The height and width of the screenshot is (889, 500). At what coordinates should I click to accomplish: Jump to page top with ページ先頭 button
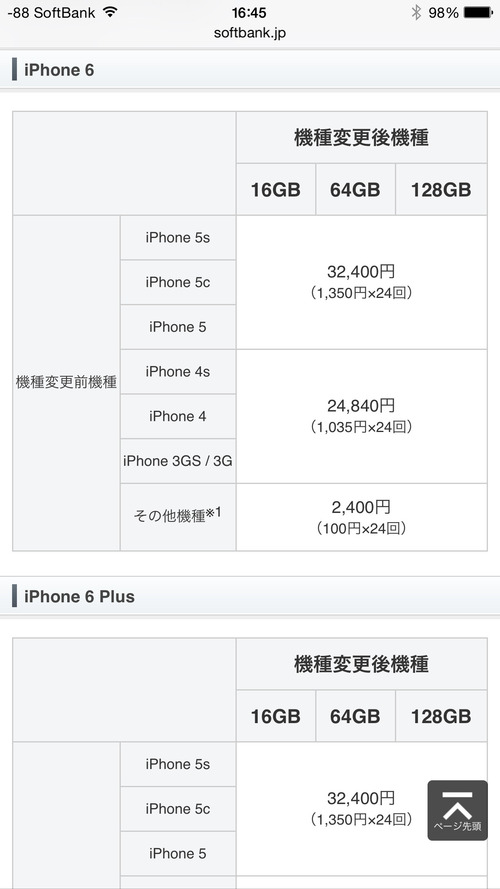point(457,810)
